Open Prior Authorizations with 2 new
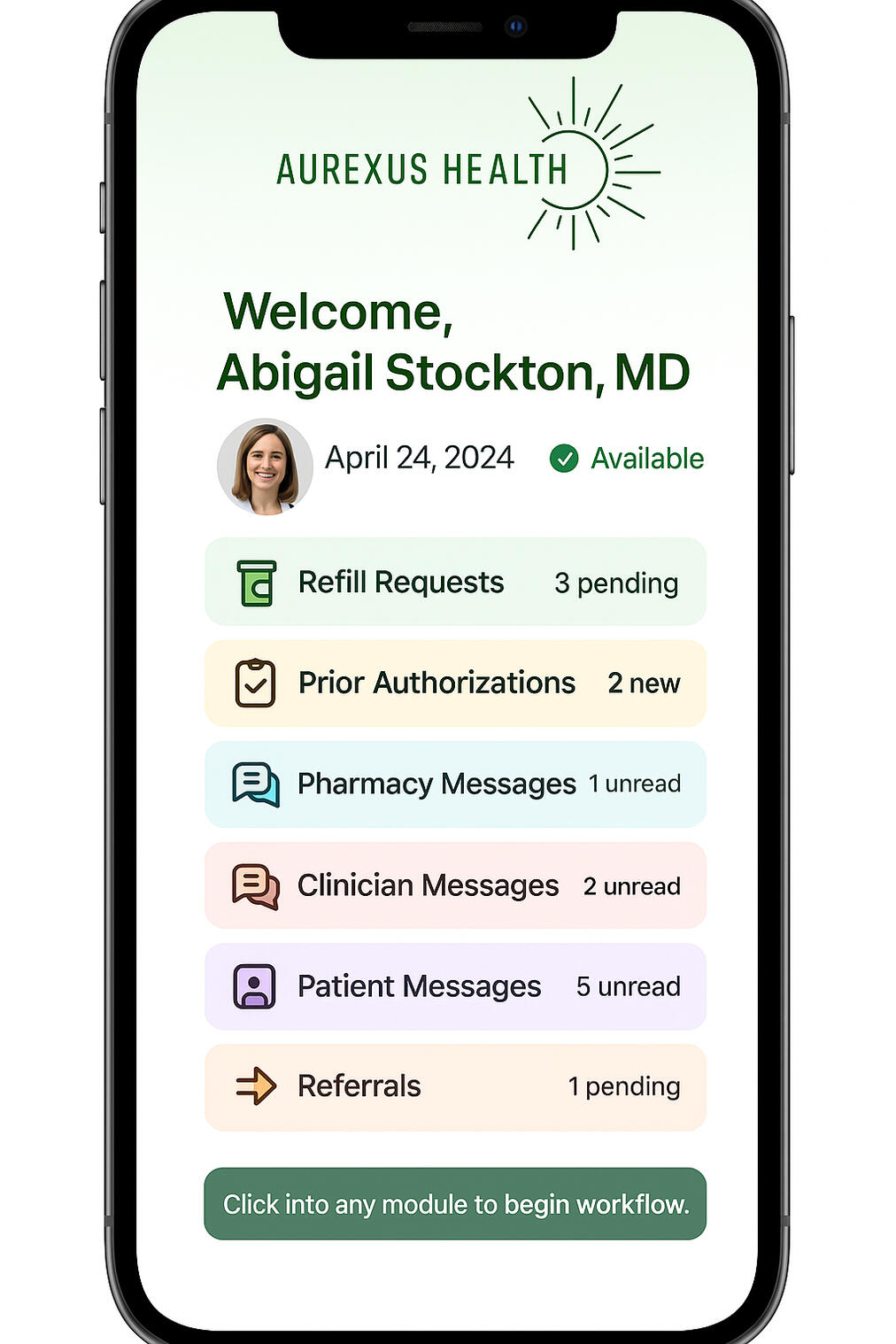The width and height of the screenshot is (896, 1344). coord(455,683)
